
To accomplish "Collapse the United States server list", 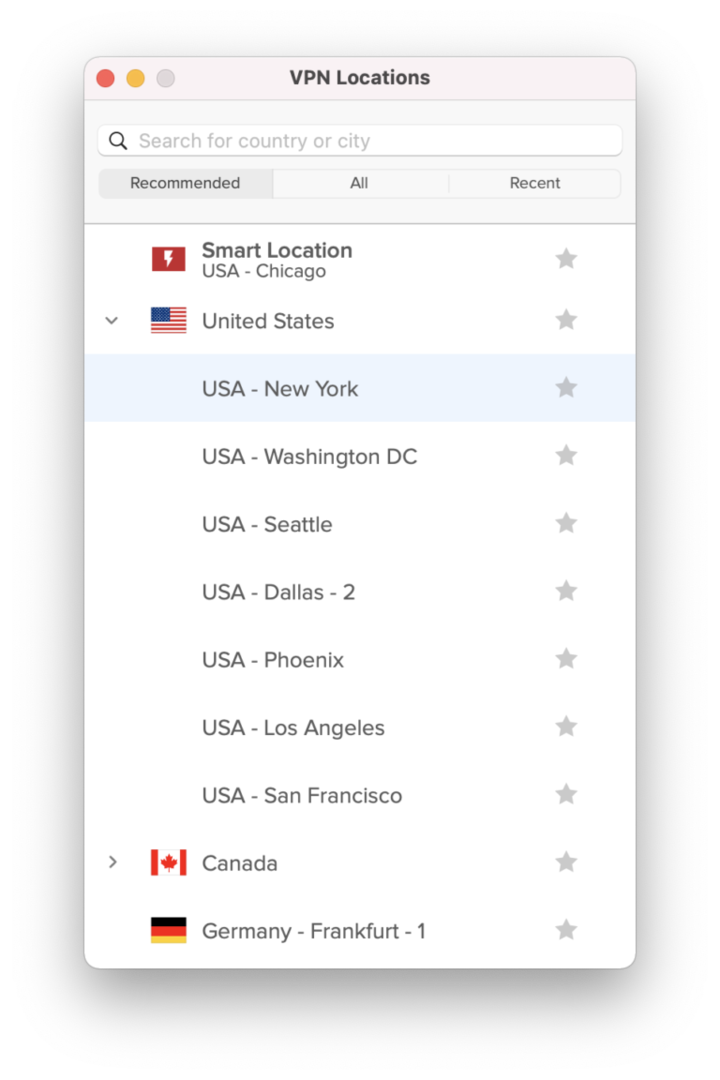I will pyautogui.click(x=112, y=321).
